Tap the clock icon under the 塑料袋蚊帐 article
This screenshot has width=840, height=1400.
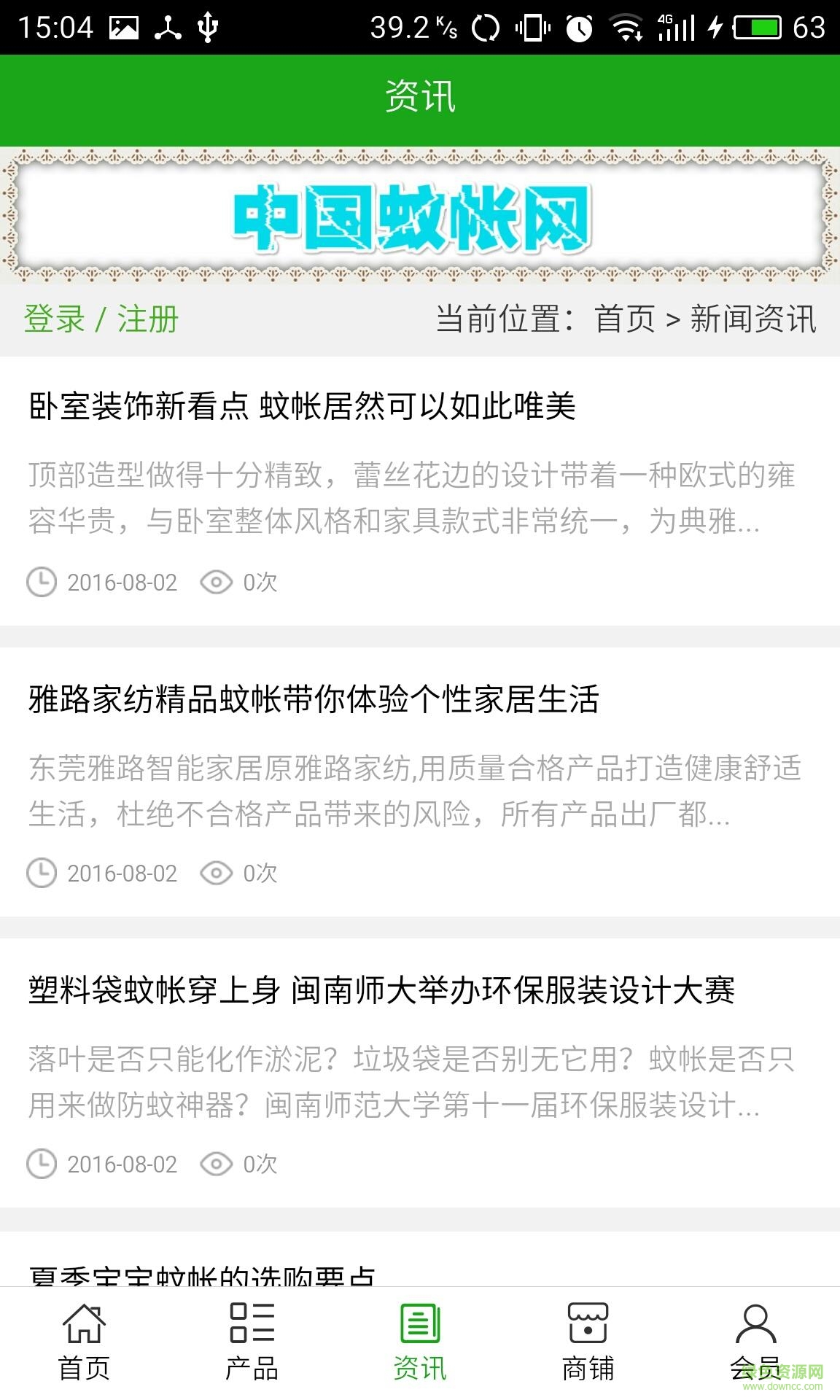click(x=42, y=1164)
